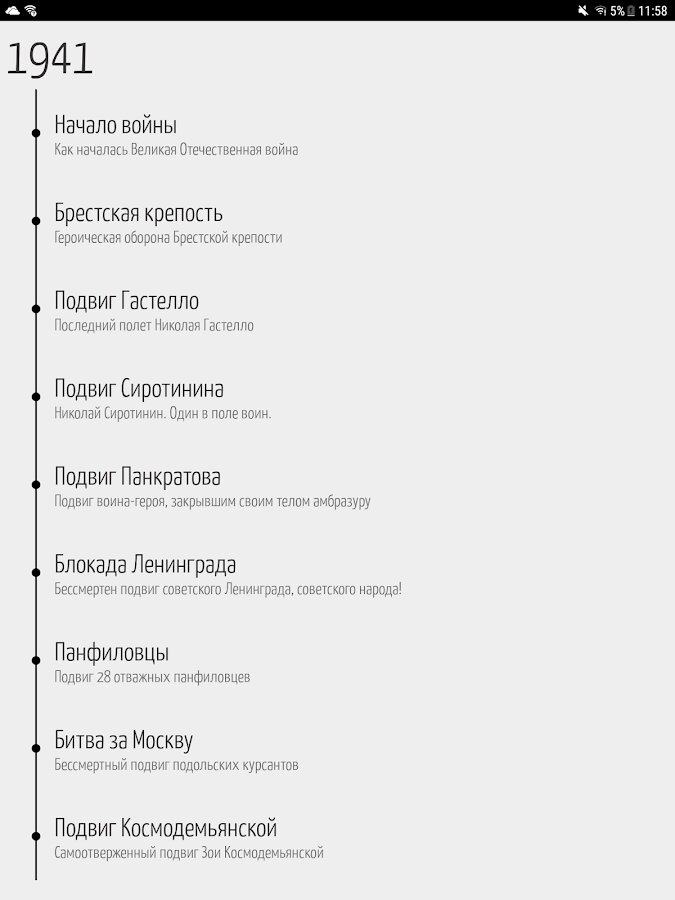Open the Битва за Москву entry
The width and height of the screenshot is (675, 900).
pyautogui.click(x=124, y=742)
